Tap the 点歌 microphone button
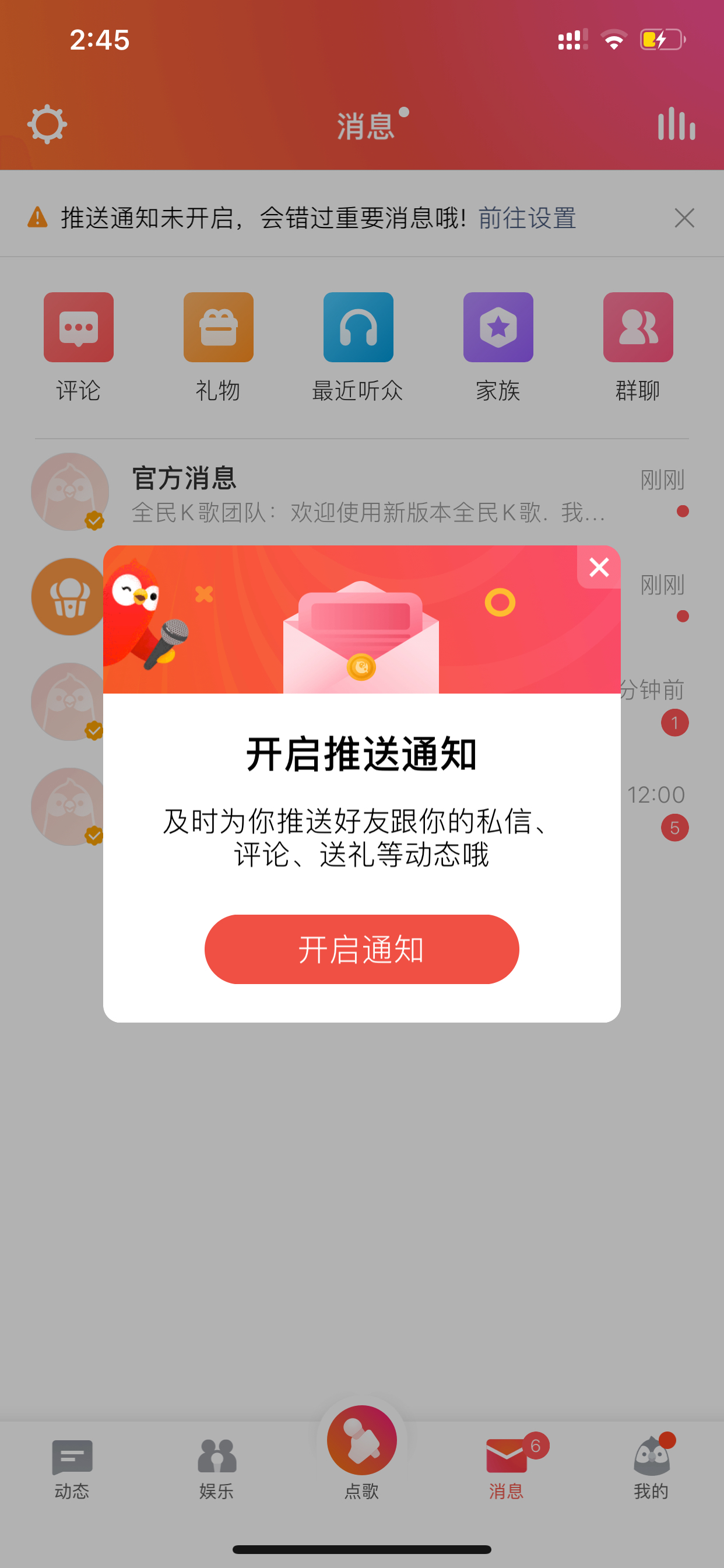This screenshot has width=724, height=1568. (362, 1452)
